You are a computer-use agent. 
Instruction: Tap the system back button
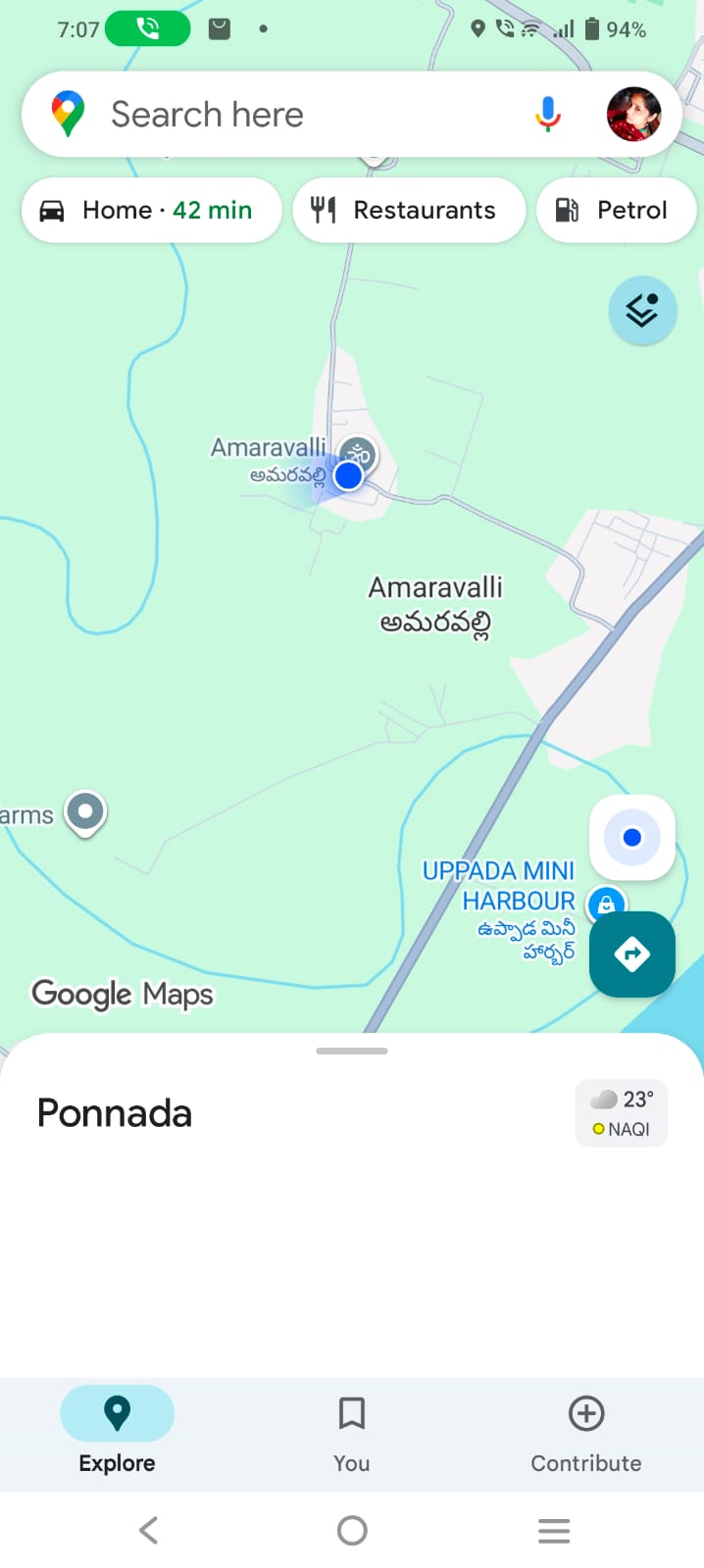pyautogui.click(x=149, y=1530)
